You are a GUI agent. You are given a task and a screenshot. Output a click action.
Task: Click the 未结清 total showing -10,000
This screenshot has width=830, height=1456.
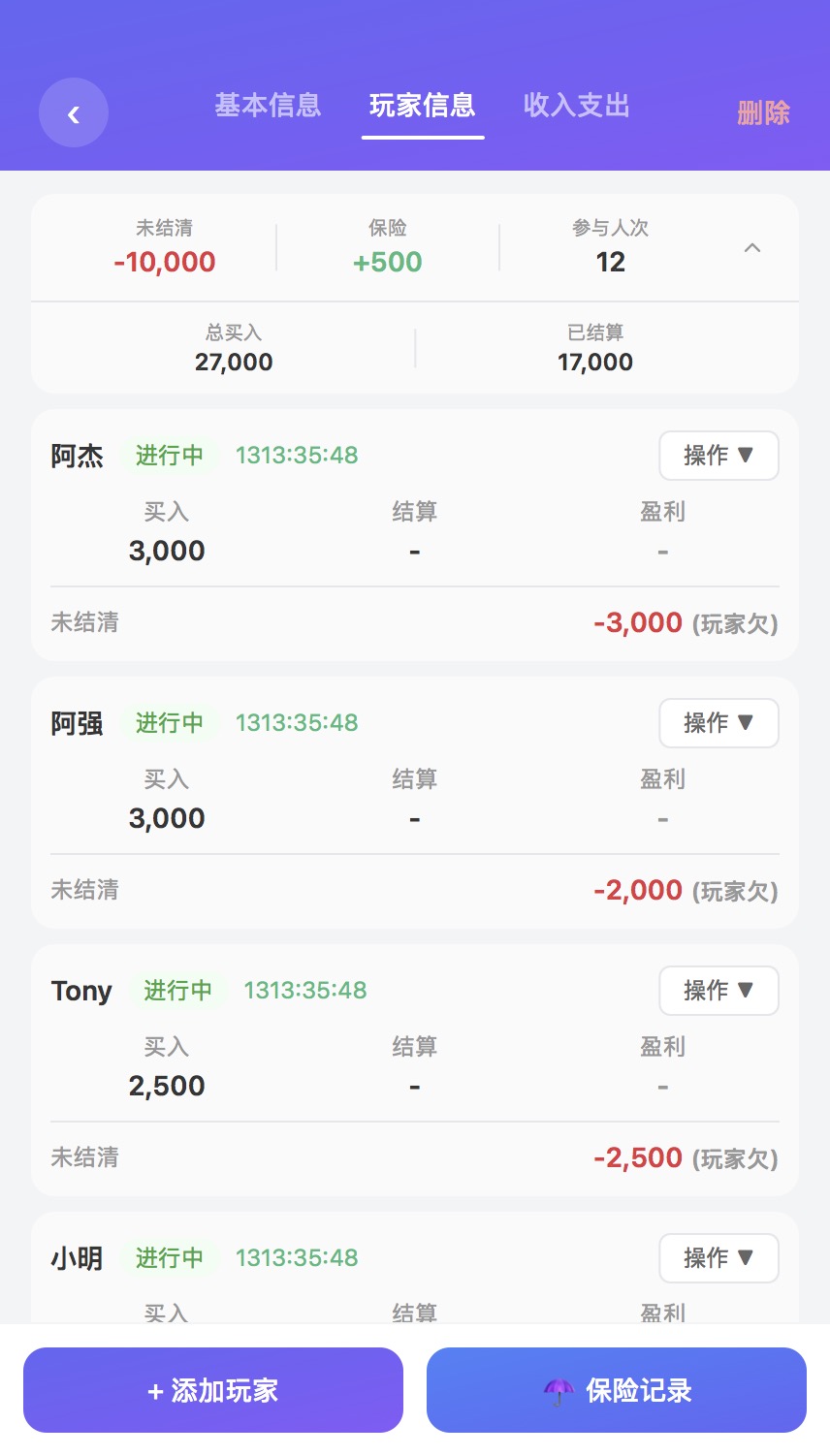pos(167,262)
